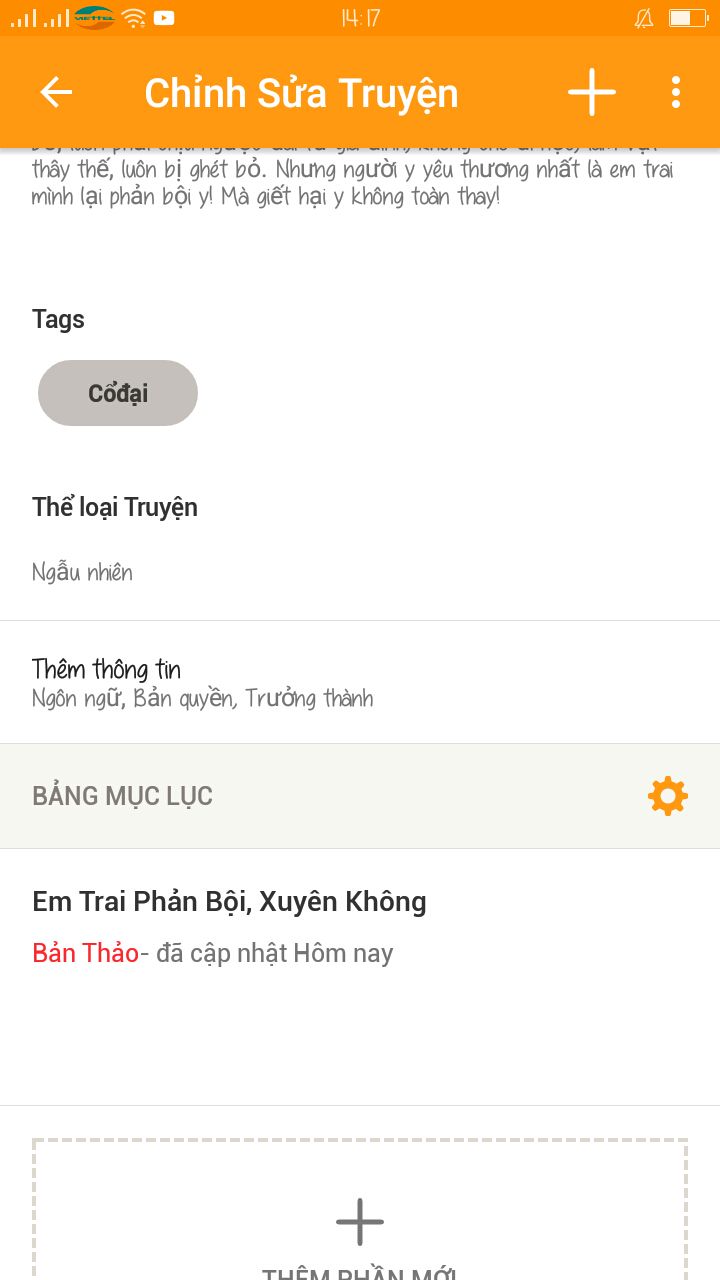This screenshot has width=720, height=1280.
Task: Select the Cổđại tag chip
Action: [118, 393]
